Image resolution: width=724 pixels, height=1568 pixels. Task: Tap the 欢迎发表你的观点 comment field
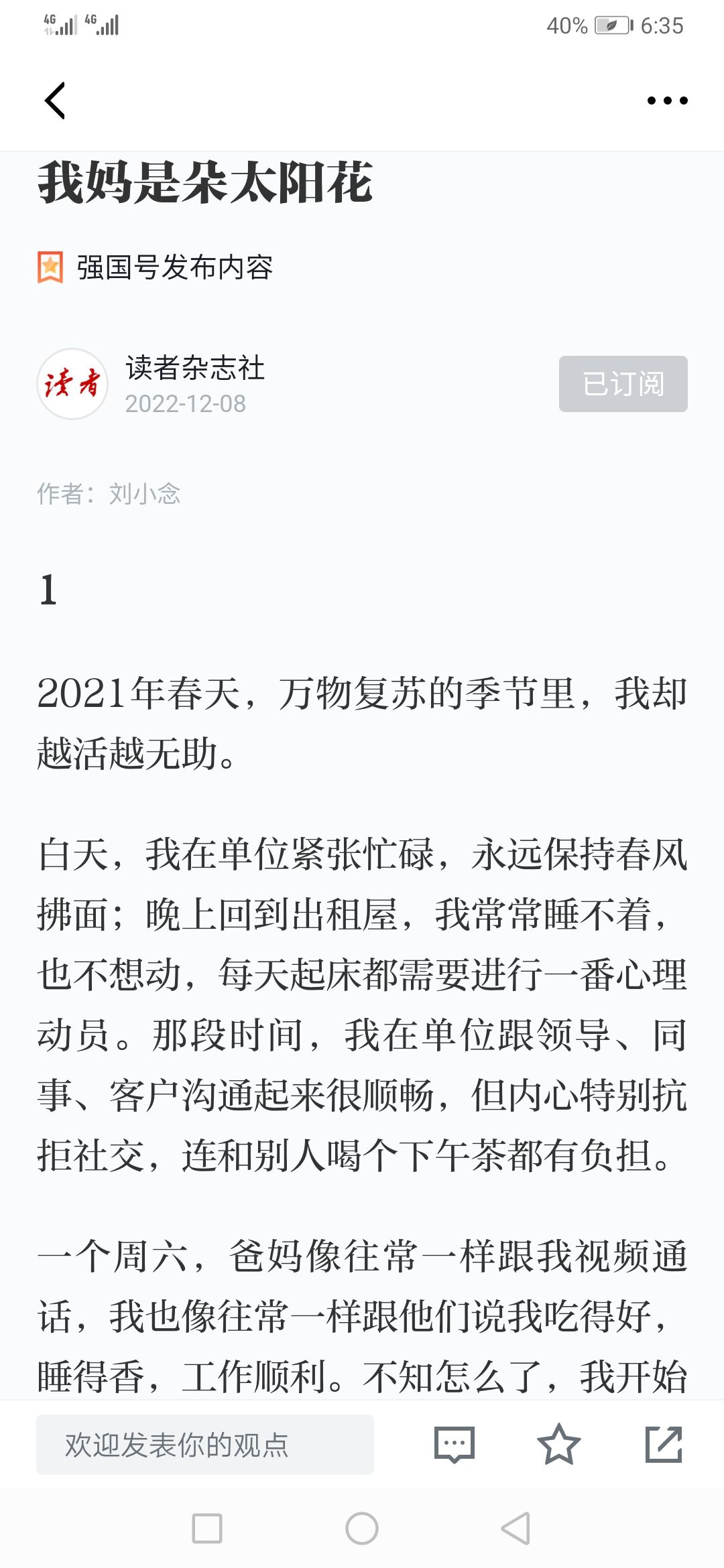click(205, 1445)
